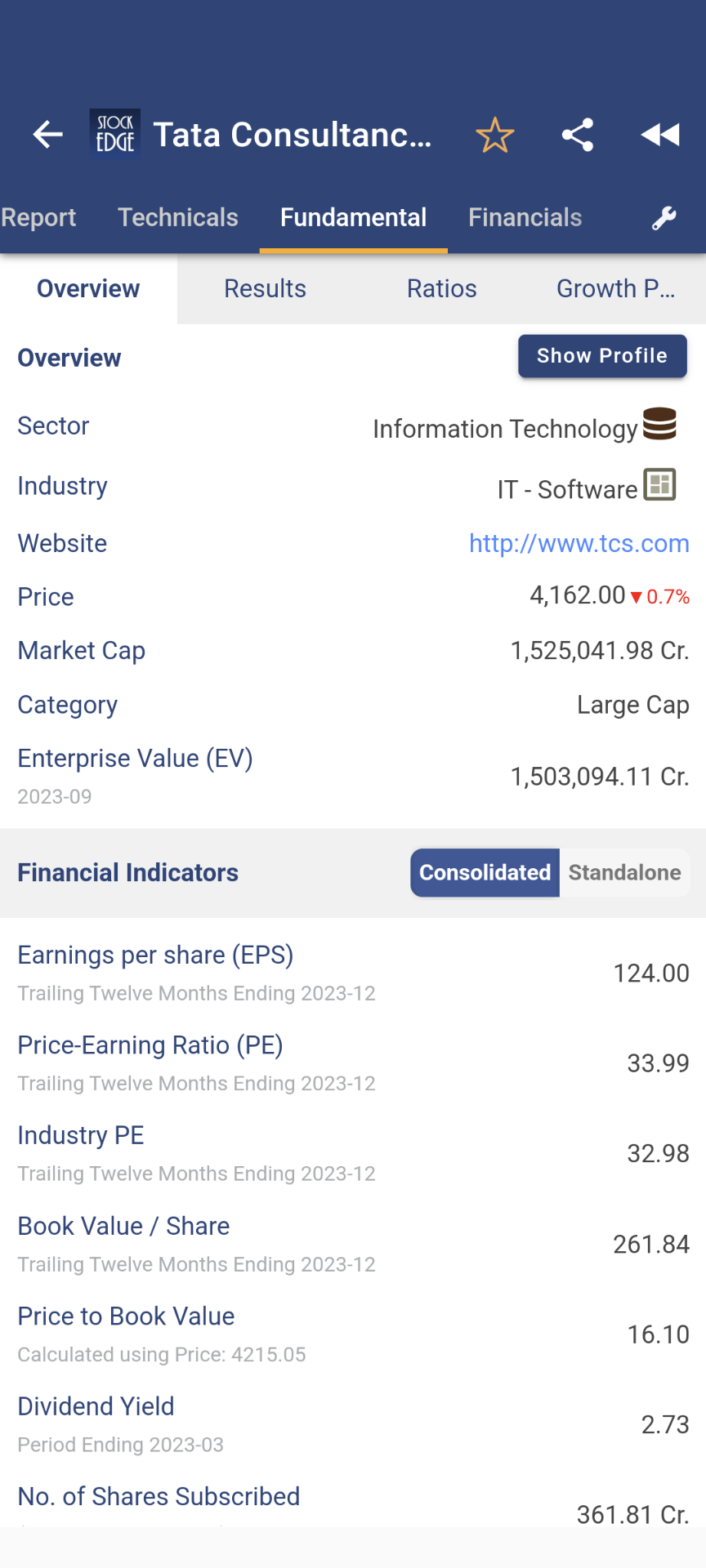Click the back arrow
Image resolution: width=706 pixels, height=1568 pixels.
pos(47,135)
